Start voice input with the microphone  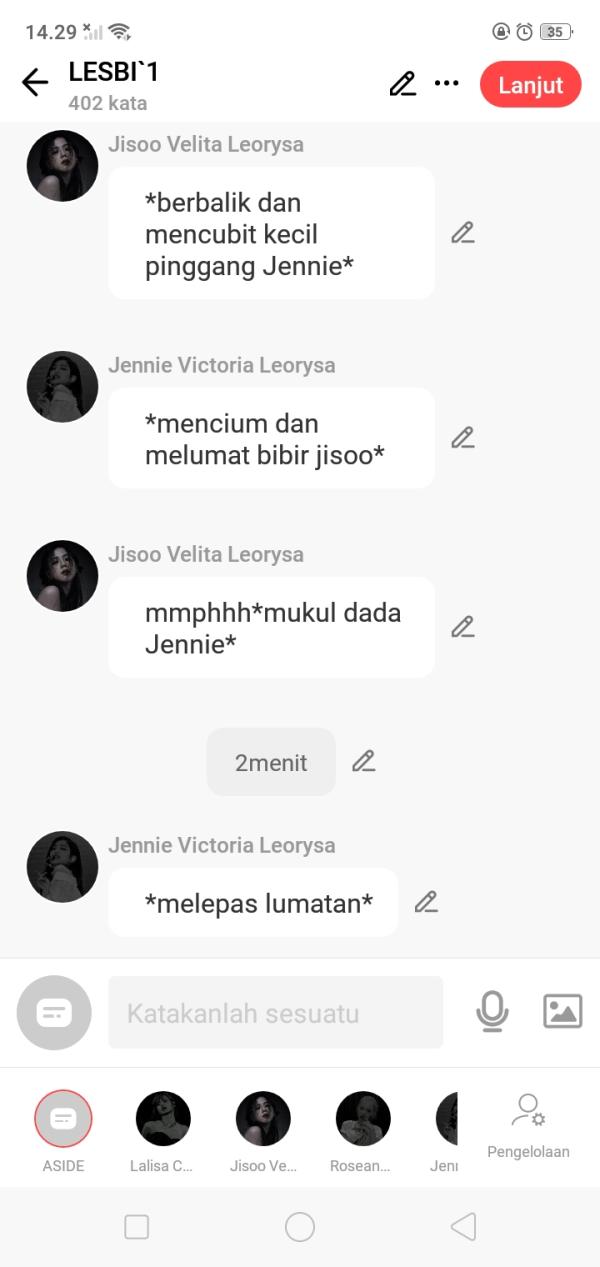491,1012
